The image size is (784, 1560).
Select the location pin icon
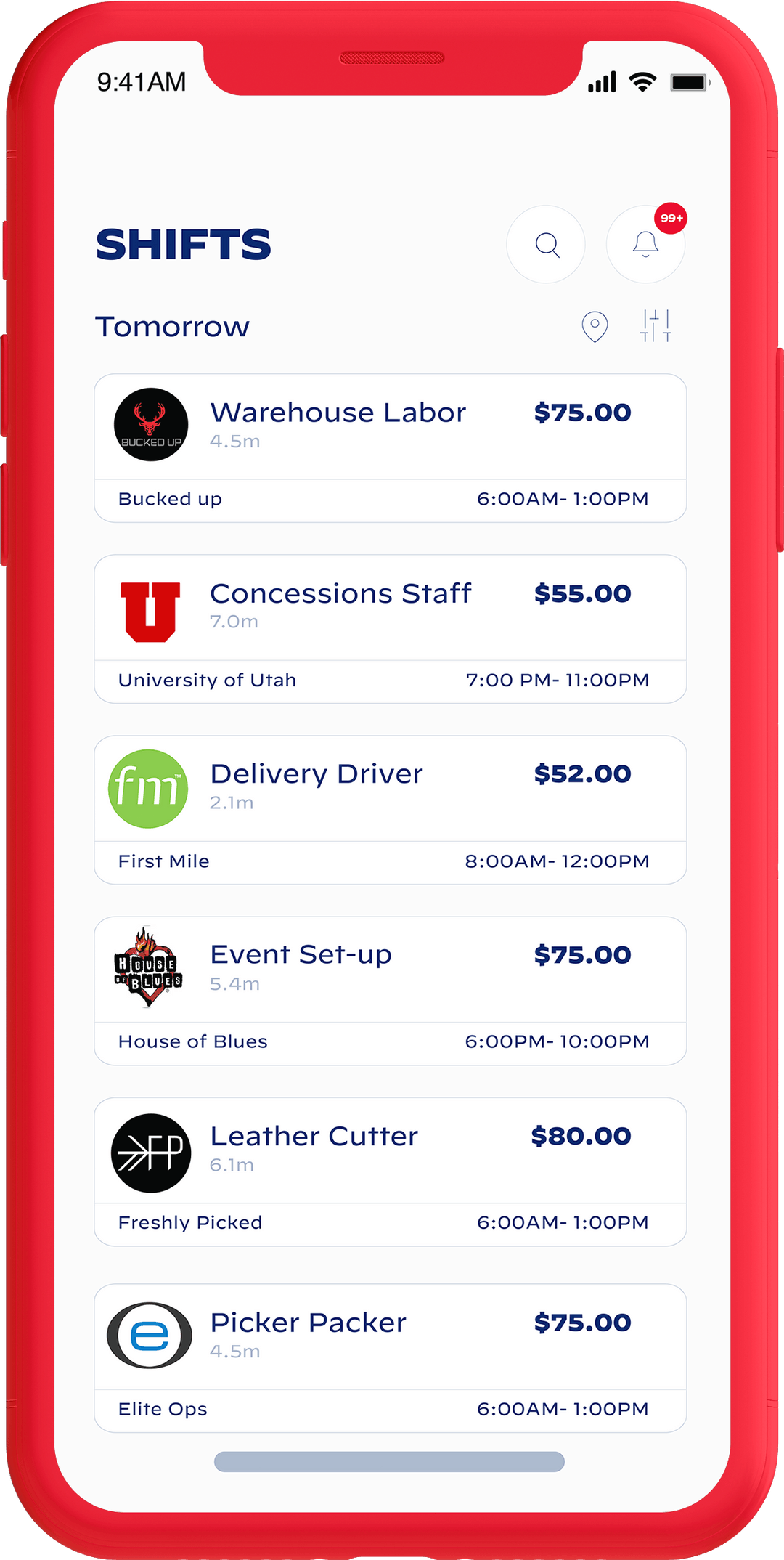coord(595,326)
